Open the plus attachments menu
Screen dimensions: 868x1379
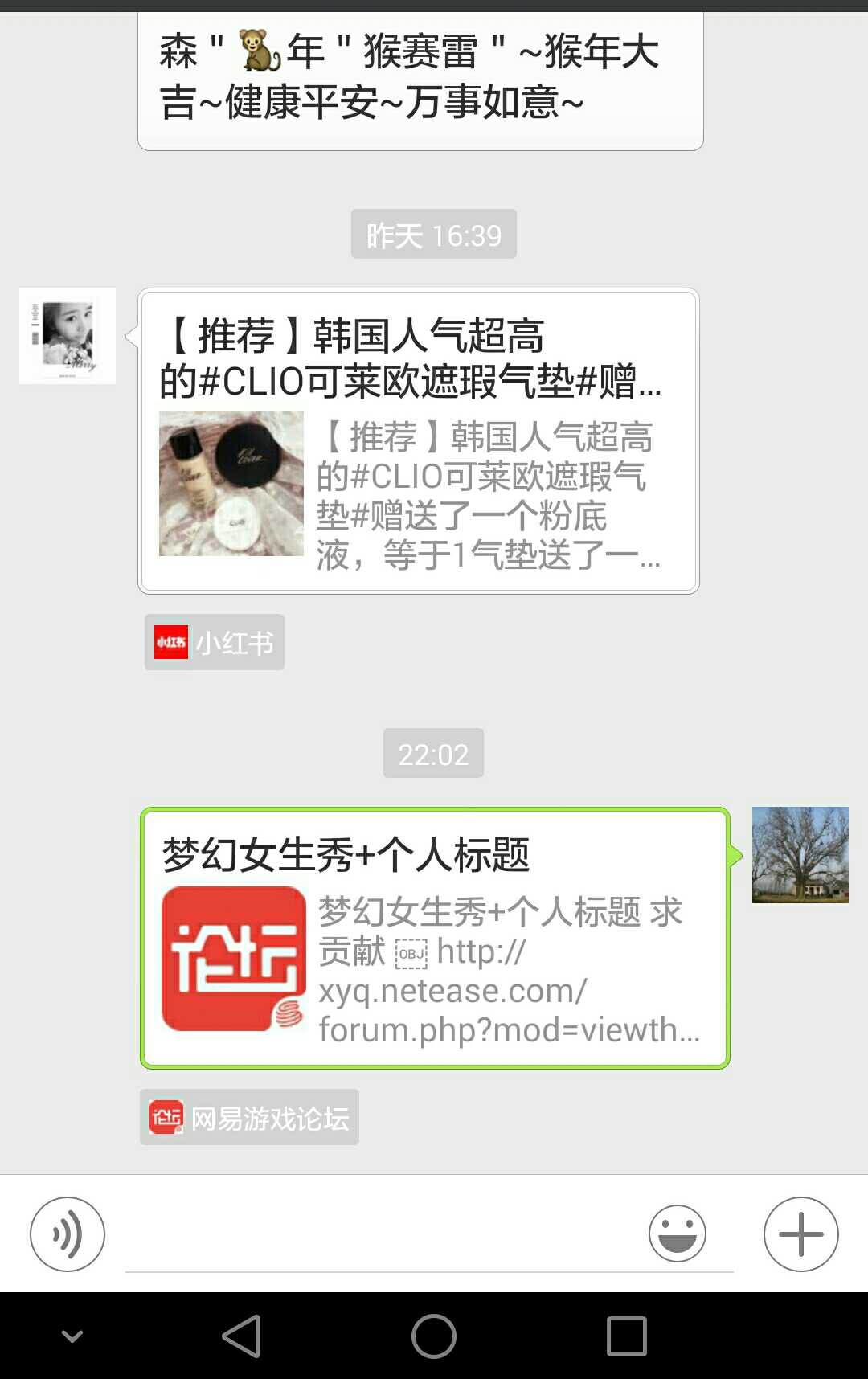point(800,1234)
